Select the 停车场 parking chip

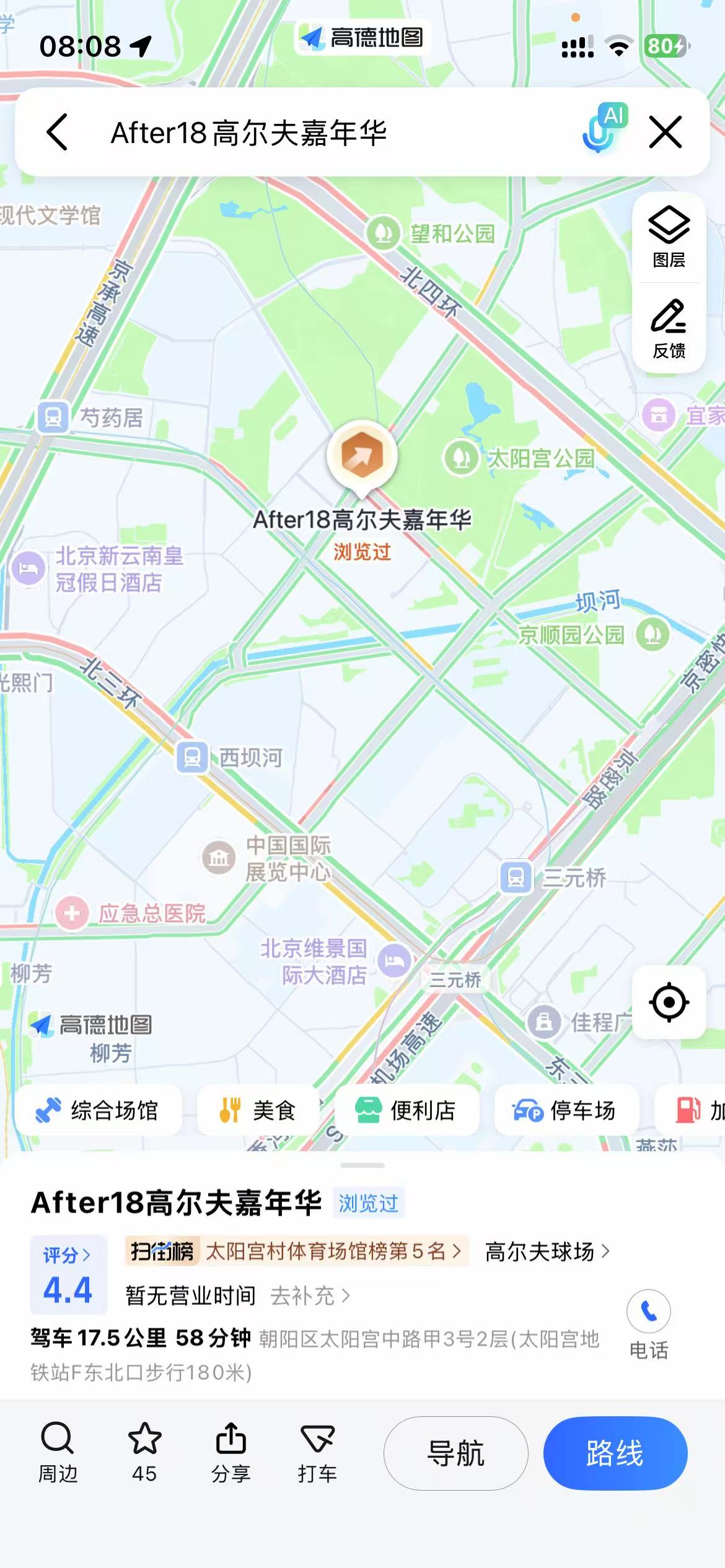click(565, 1110)
